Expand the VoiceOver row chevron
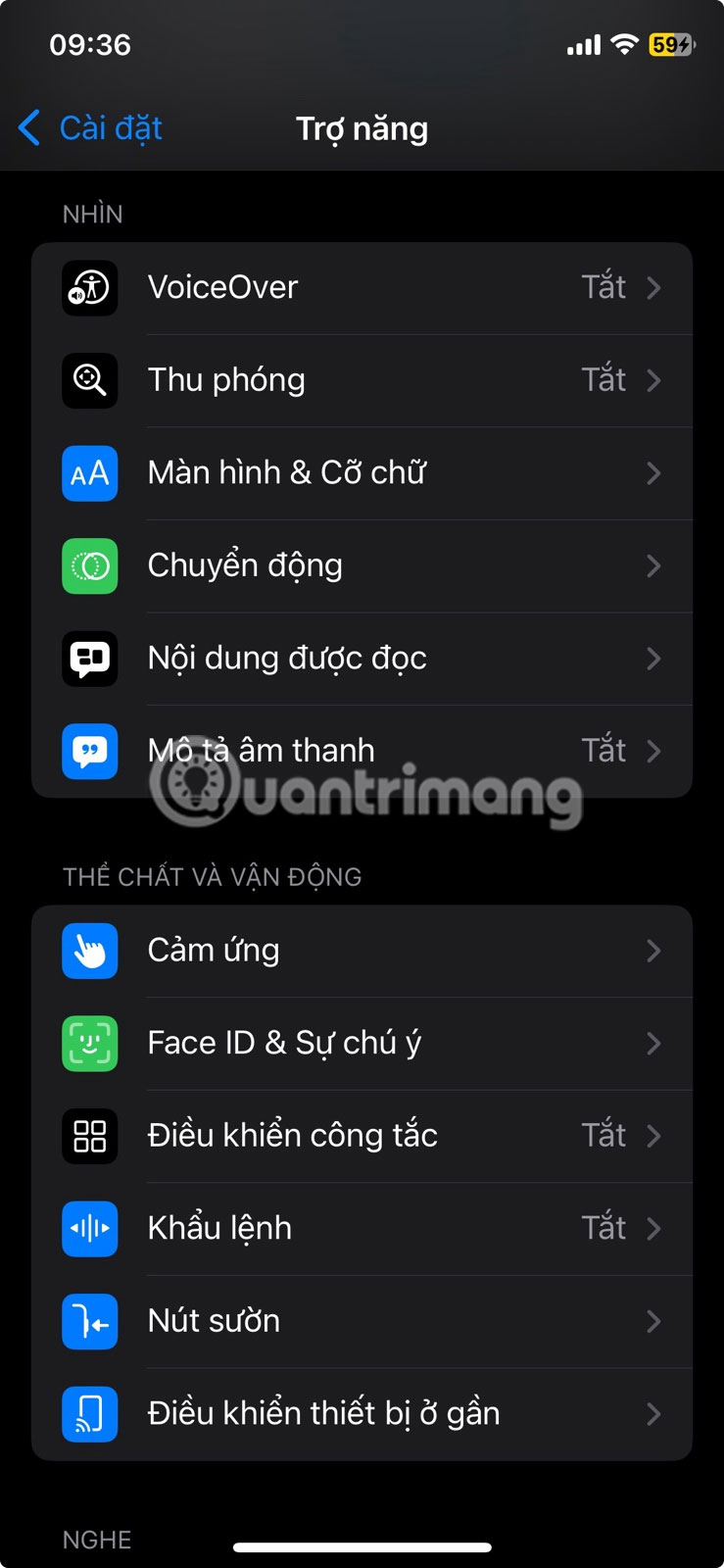The height and width of the screenshot is (1568, 724). point(654,287)
